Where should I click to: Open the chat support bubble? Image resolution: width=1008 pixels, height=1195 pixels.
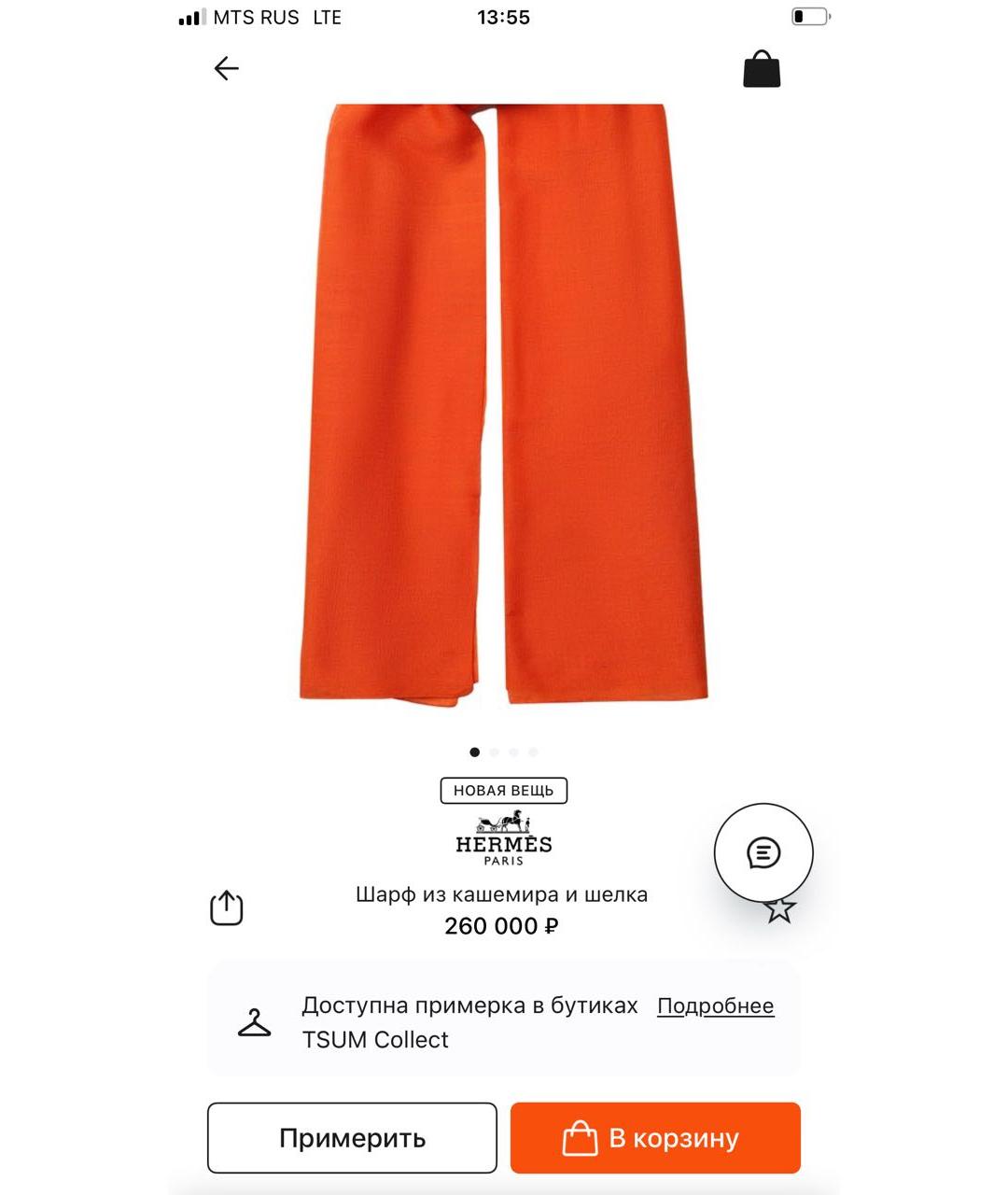click(763, 852)
